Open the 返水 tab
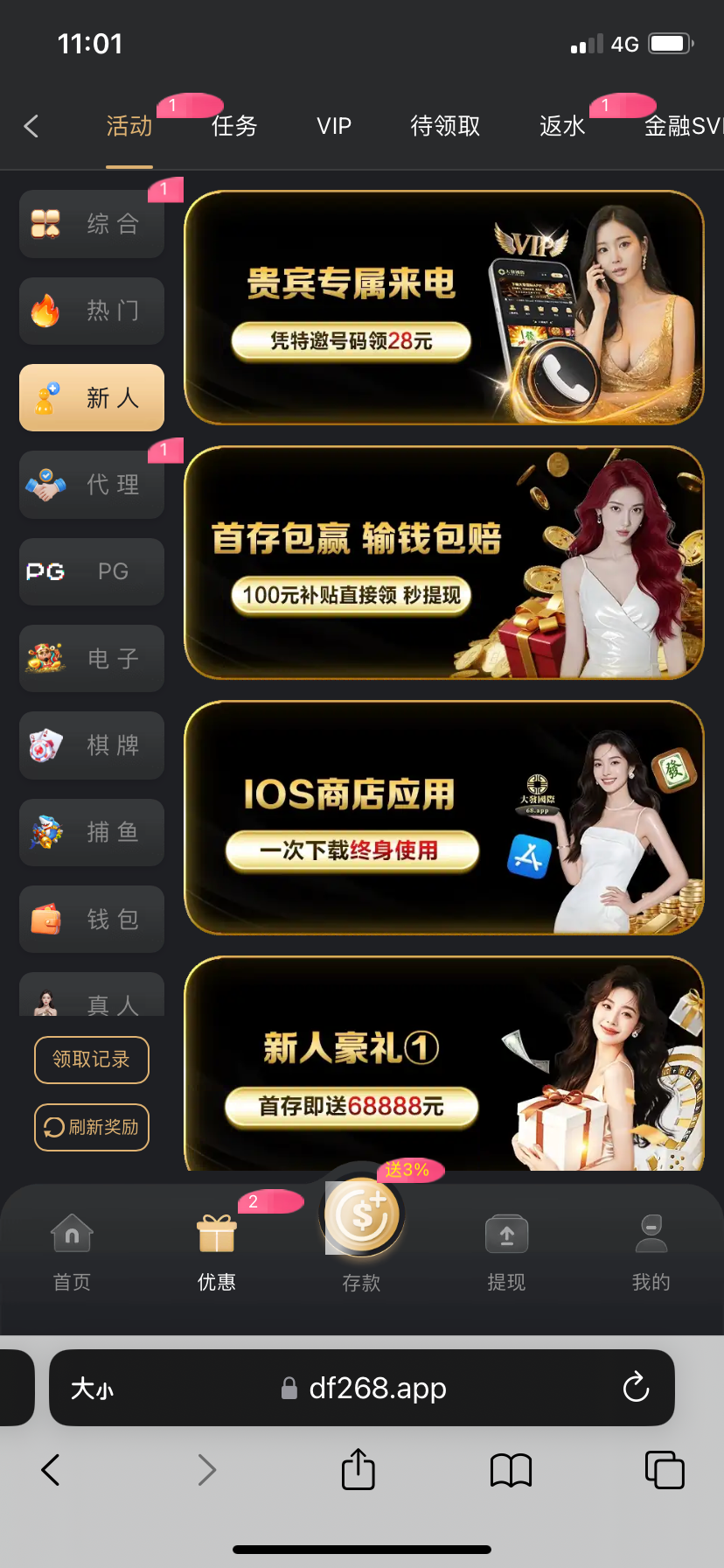The width and height of the screenshot is (724, 1568). (562, 127)
